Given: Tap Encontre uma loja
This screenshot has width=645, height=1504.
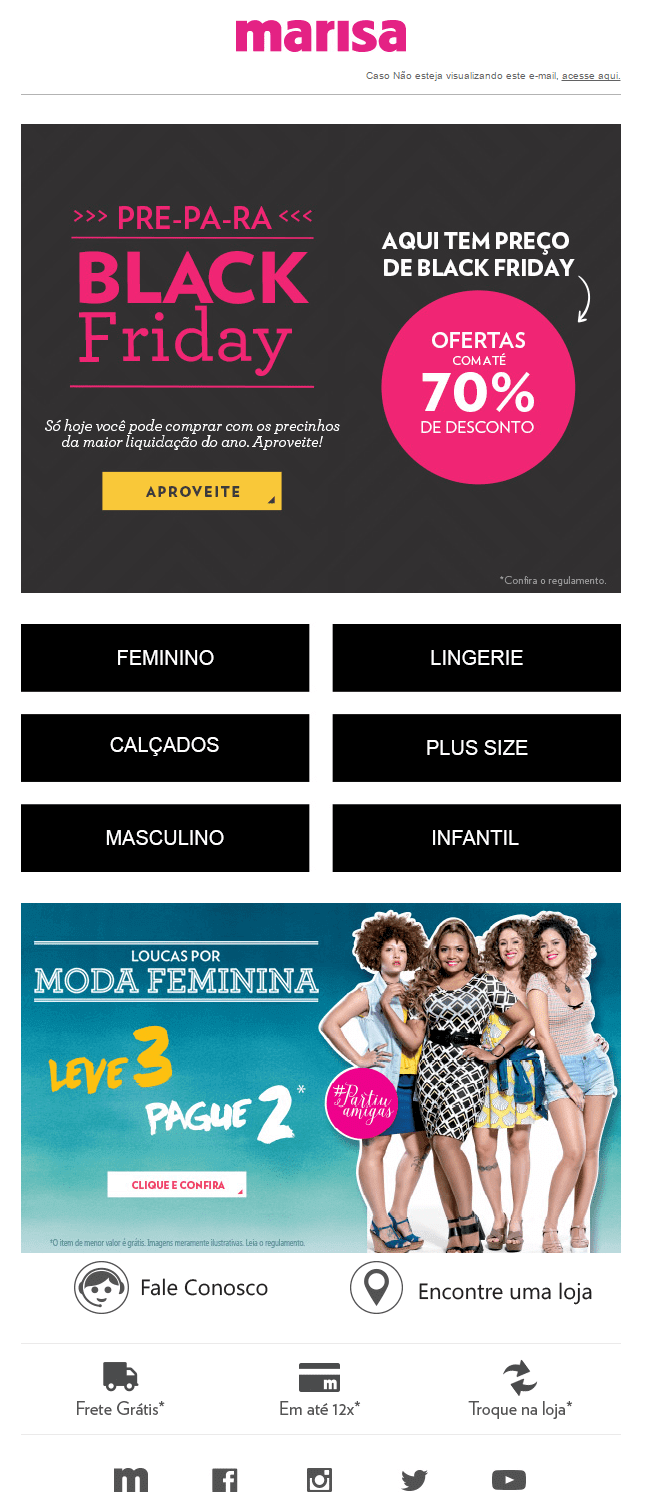Looking at the screenshot, I should click(x=472, y=1290).
